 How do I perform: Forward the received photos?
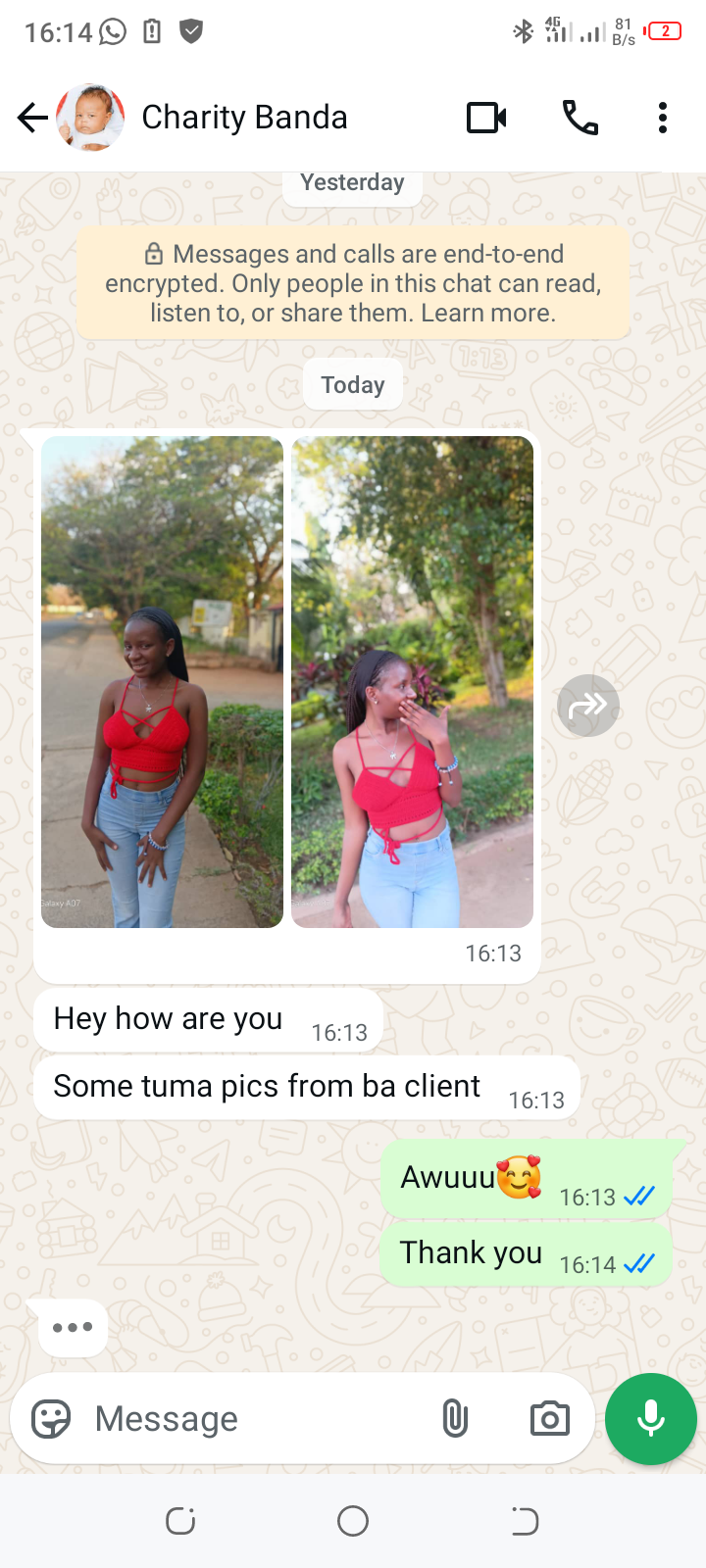tap(588, 706)
